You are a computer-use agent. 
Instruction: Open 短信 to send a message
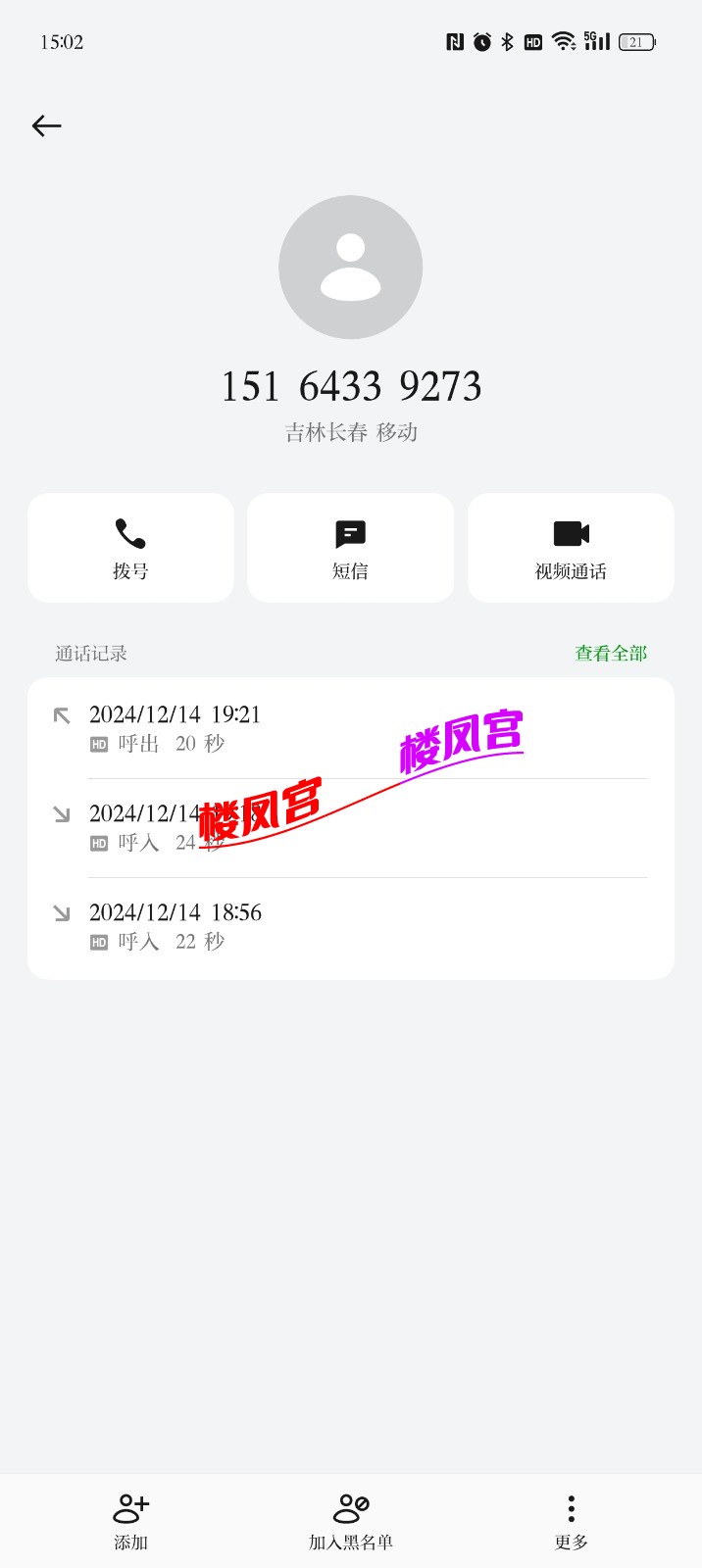(350, 548)
